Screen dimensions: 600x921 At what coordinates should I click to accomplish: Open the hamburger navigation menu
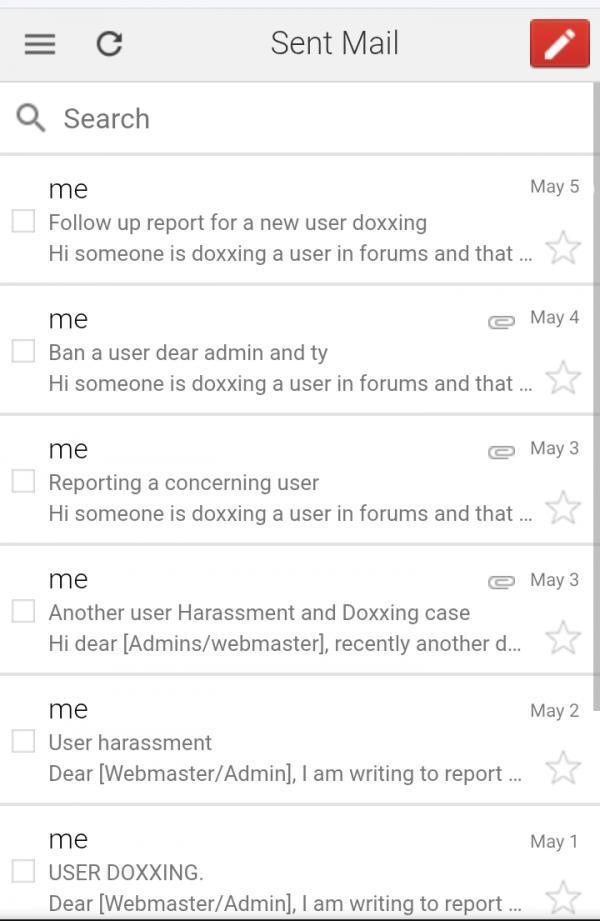tap(40, 44)
